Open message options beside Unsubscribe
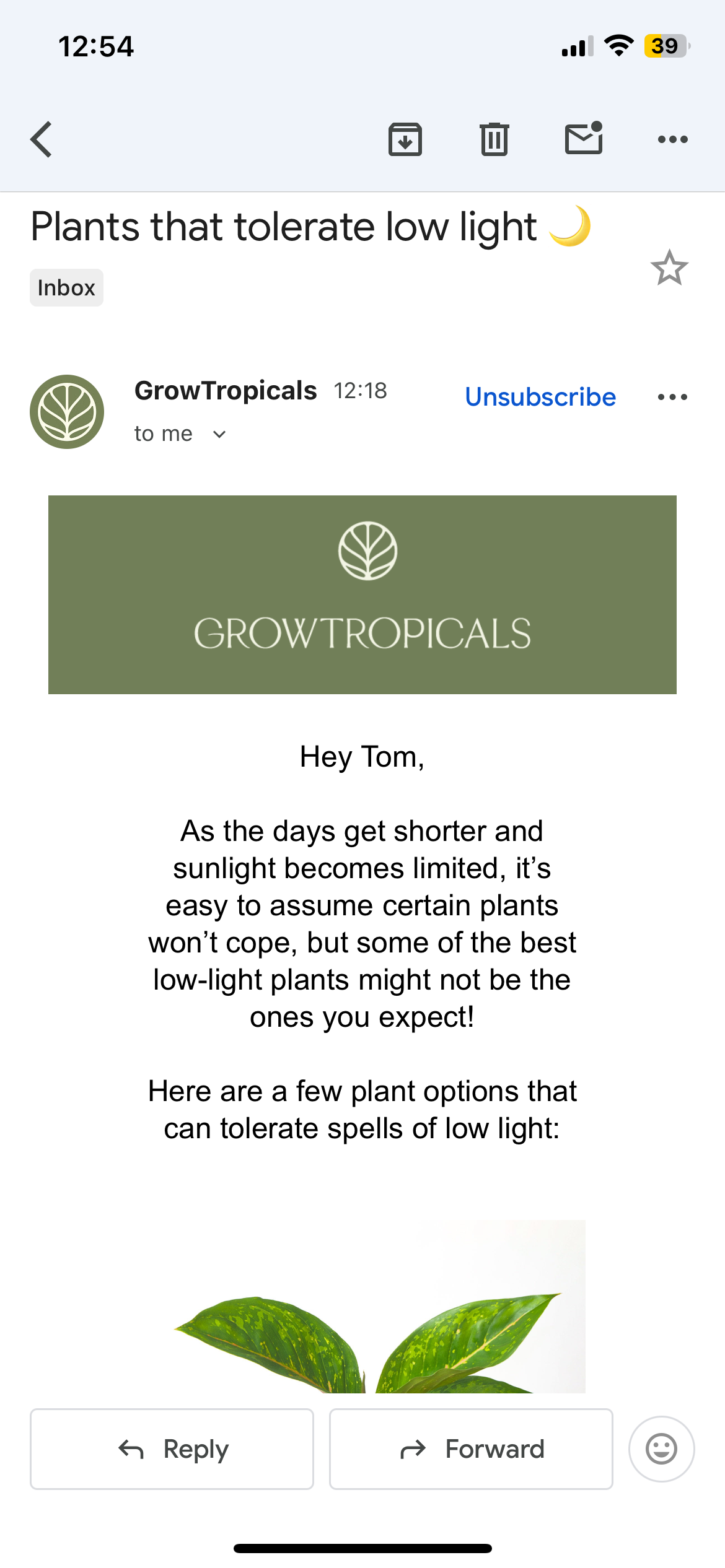Viewport: 725px width, 1568px height. click(x=672, y=397)
